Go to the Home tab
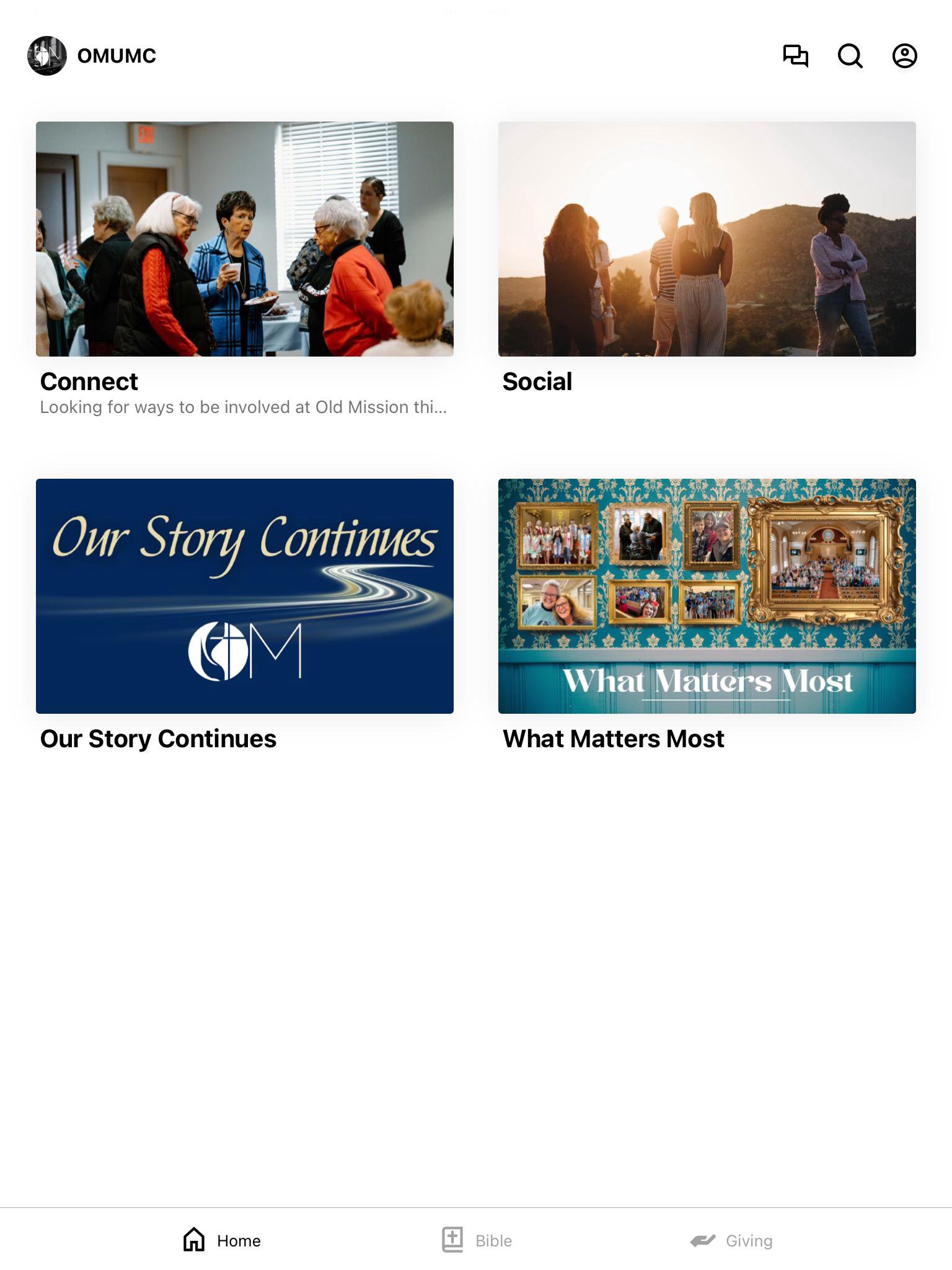This screenshot has width=952, height=1270. tap(222, 1240)
